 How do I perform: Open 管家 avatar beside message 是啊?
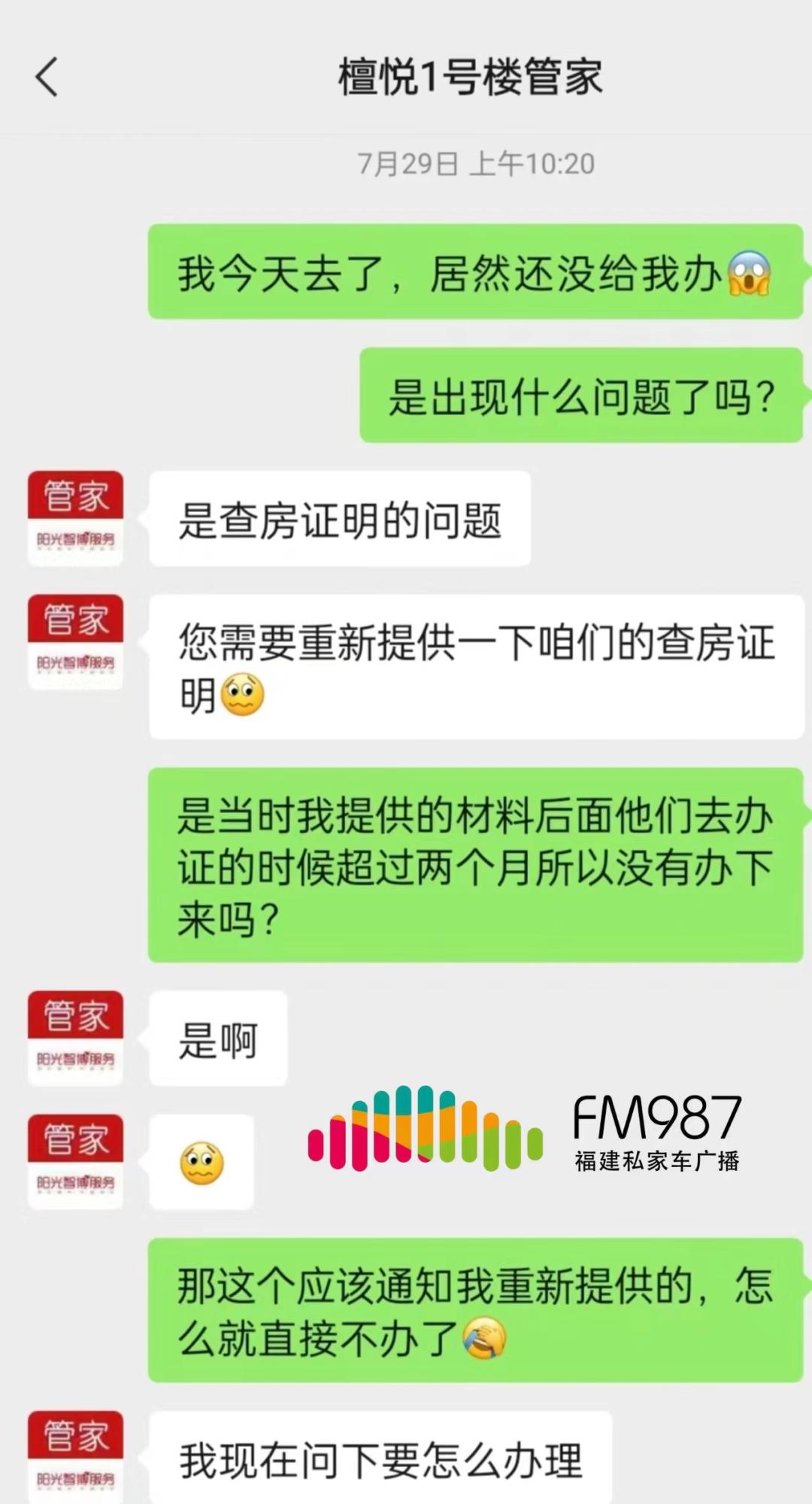[x=75, y=1038]
